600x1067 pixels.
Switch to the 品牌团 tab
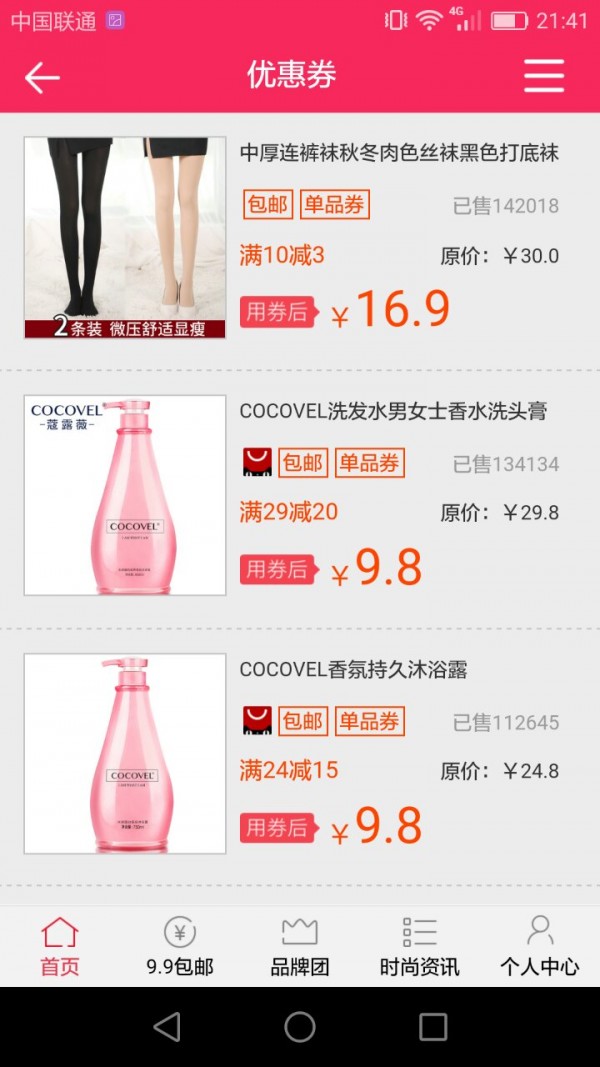300,946
